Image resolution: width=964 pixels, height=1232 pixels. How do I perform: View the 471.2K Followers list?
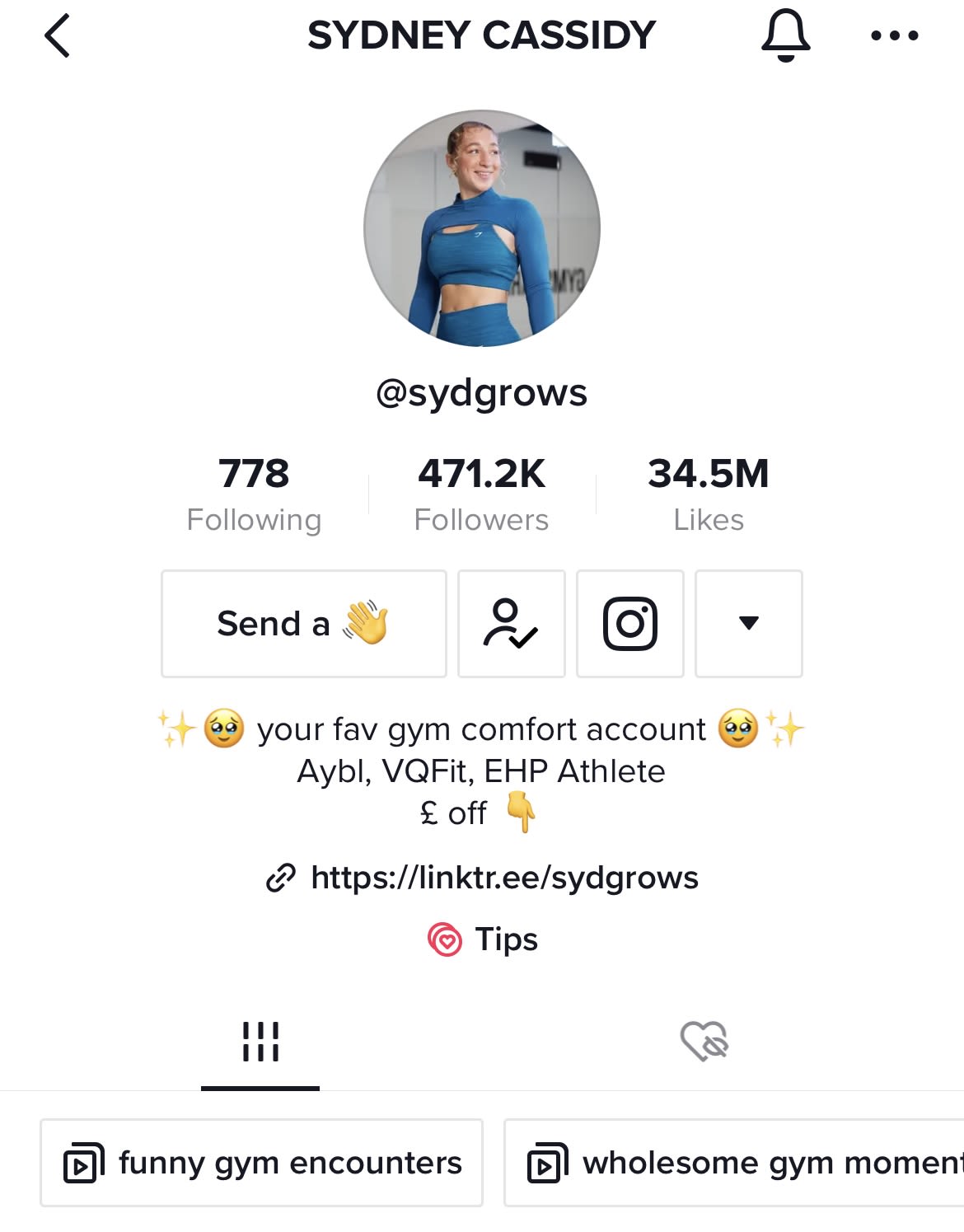pos(481,494)
